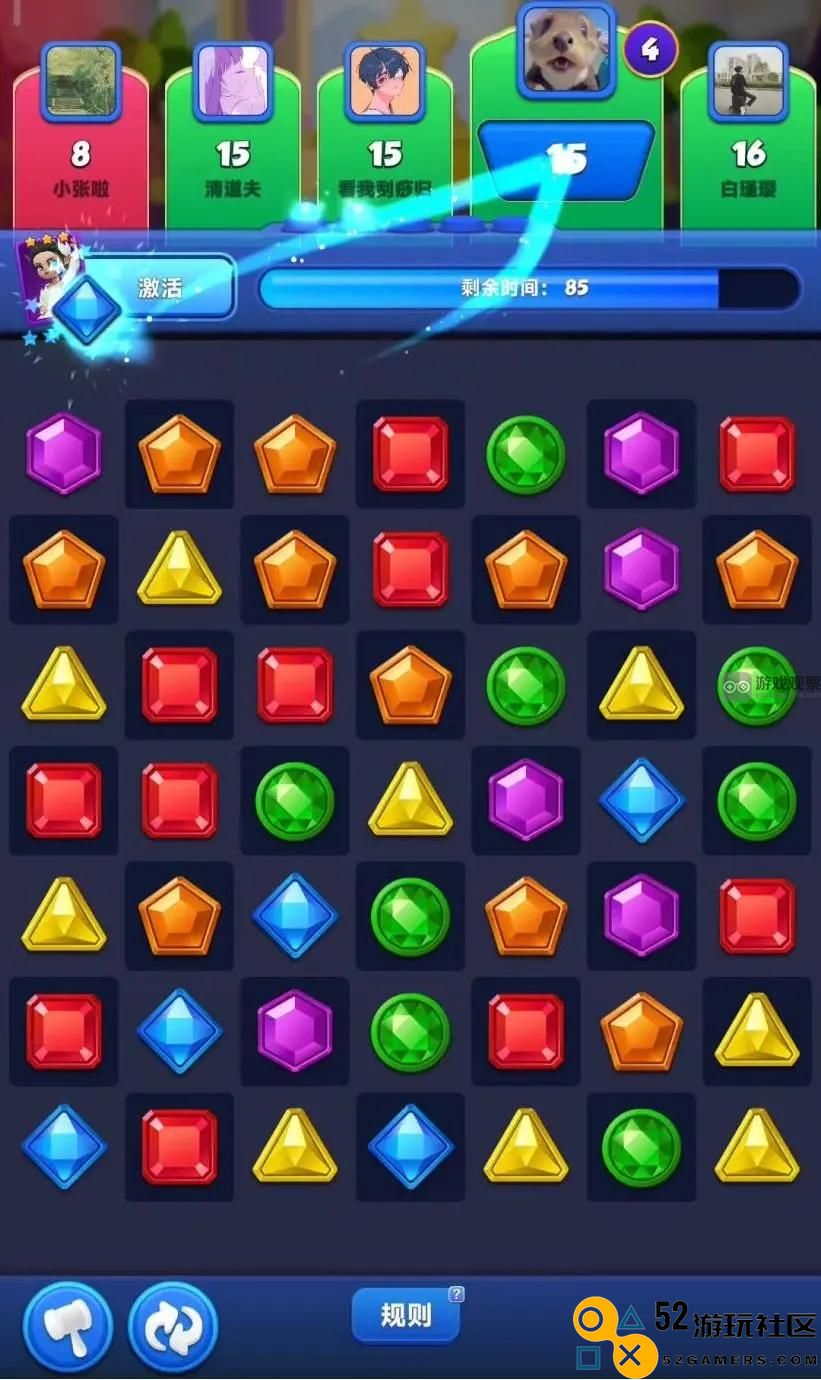Activate the blue diamond skill (激活)

(x=160, y=289)
